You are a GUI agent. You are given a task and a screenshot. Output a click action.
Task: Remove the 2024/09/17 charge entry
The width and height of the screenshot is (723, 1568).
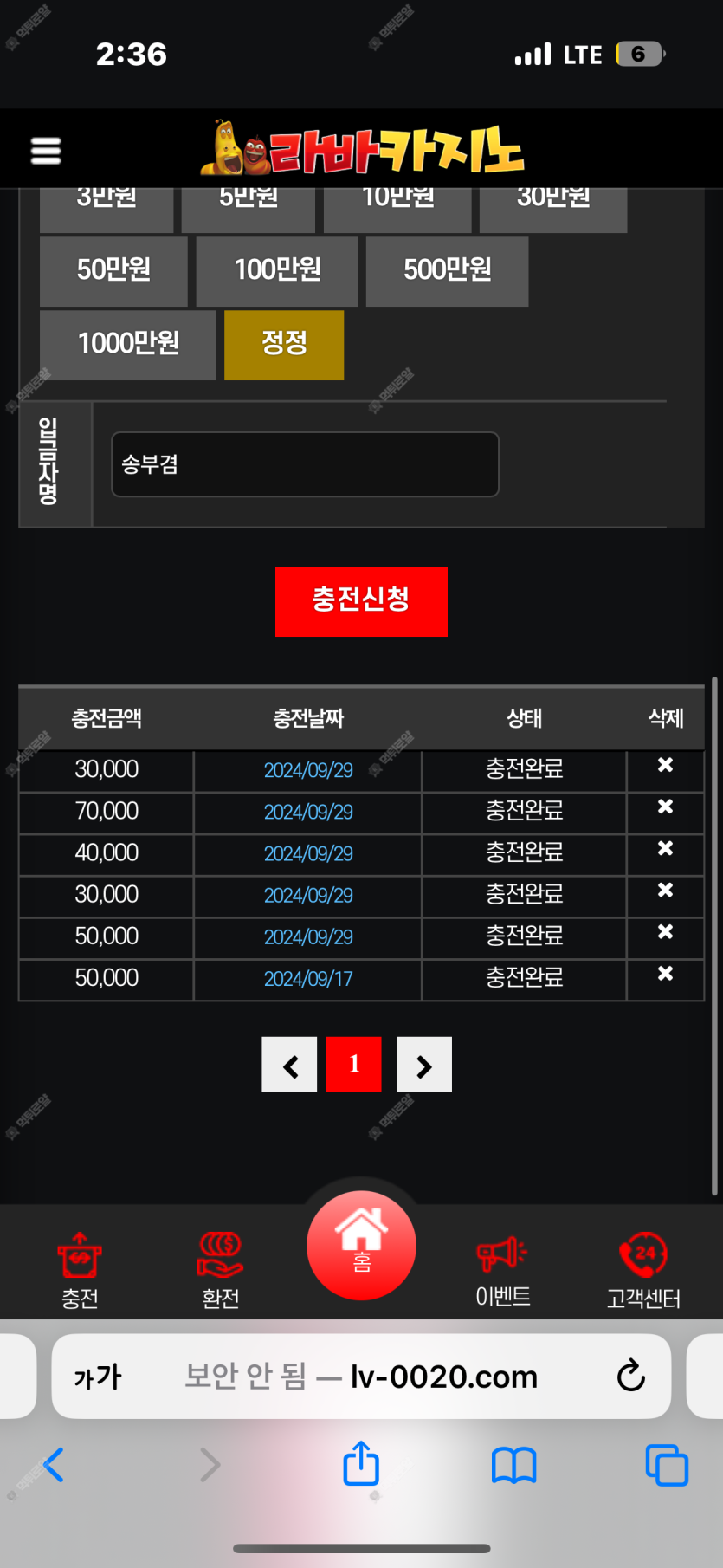click(x=665, y=974)
